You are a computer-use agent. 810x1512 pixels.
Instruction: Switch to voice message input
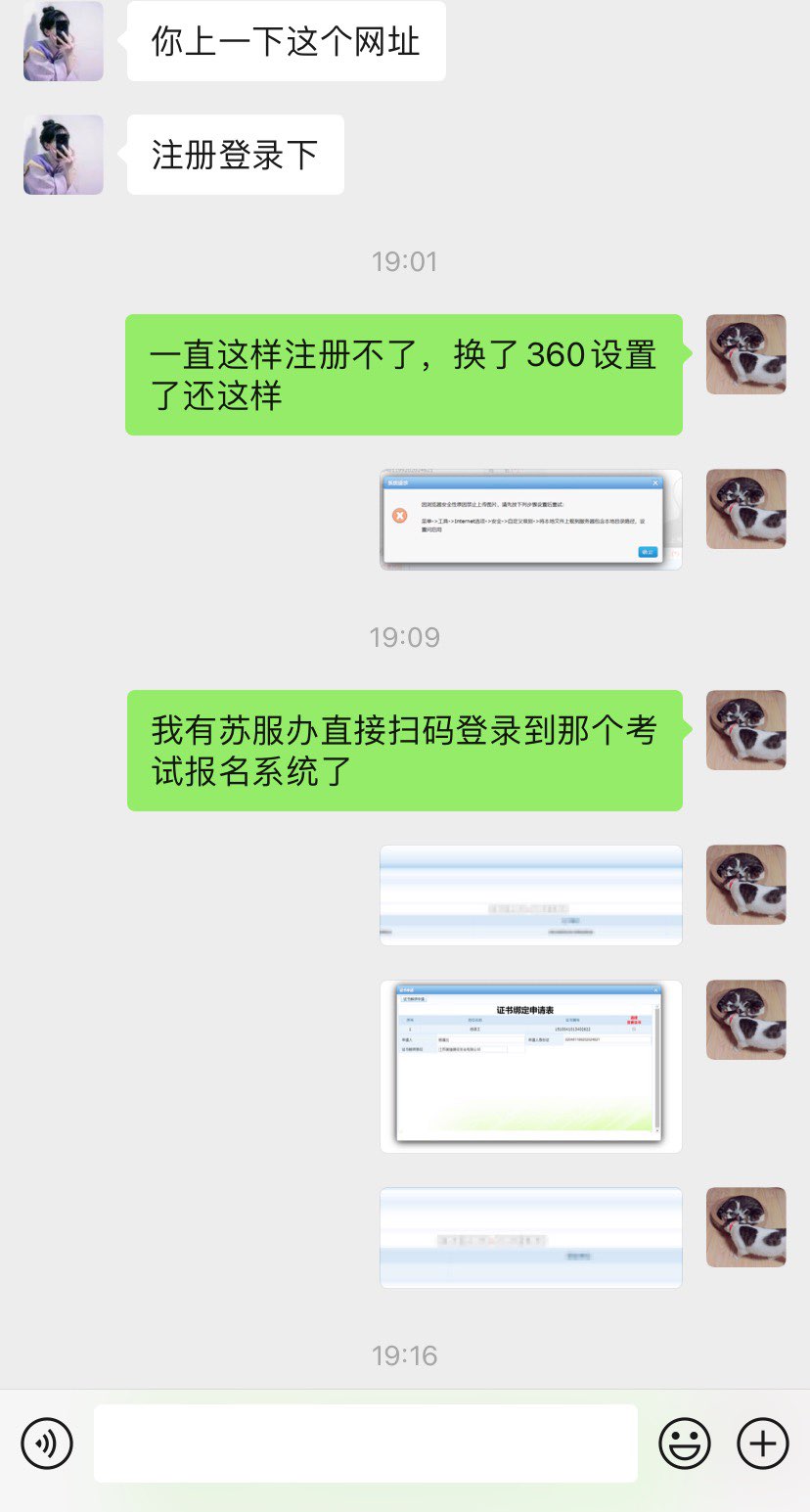(x=47, y=1443)
